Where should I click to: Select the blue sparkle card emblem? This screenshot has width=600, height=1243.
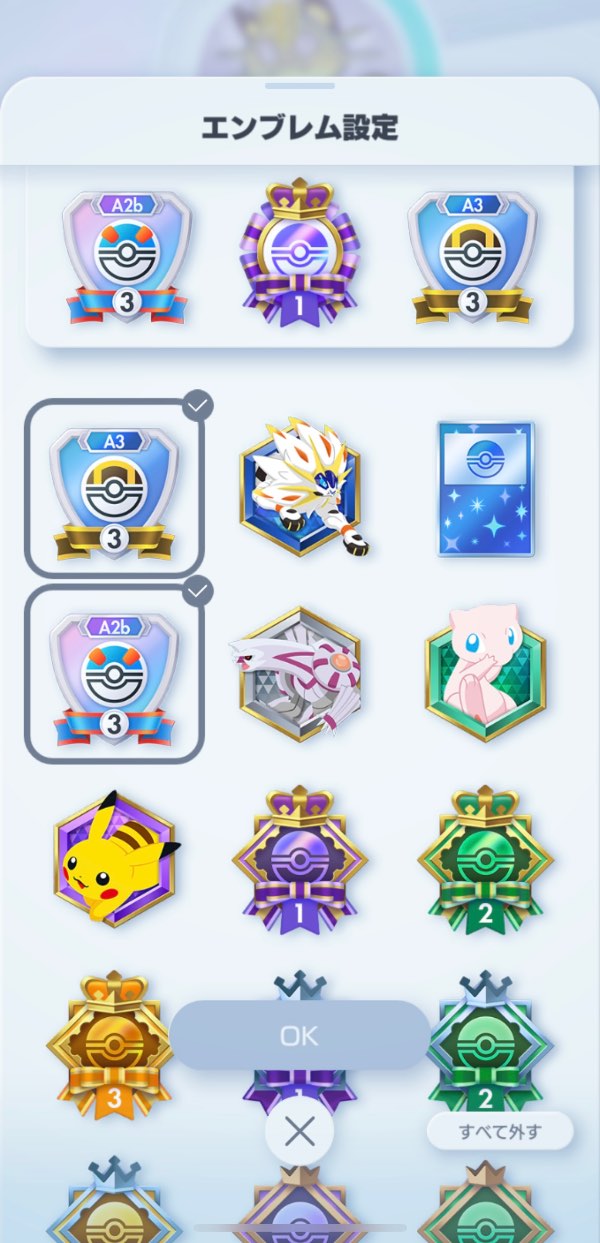485,488
